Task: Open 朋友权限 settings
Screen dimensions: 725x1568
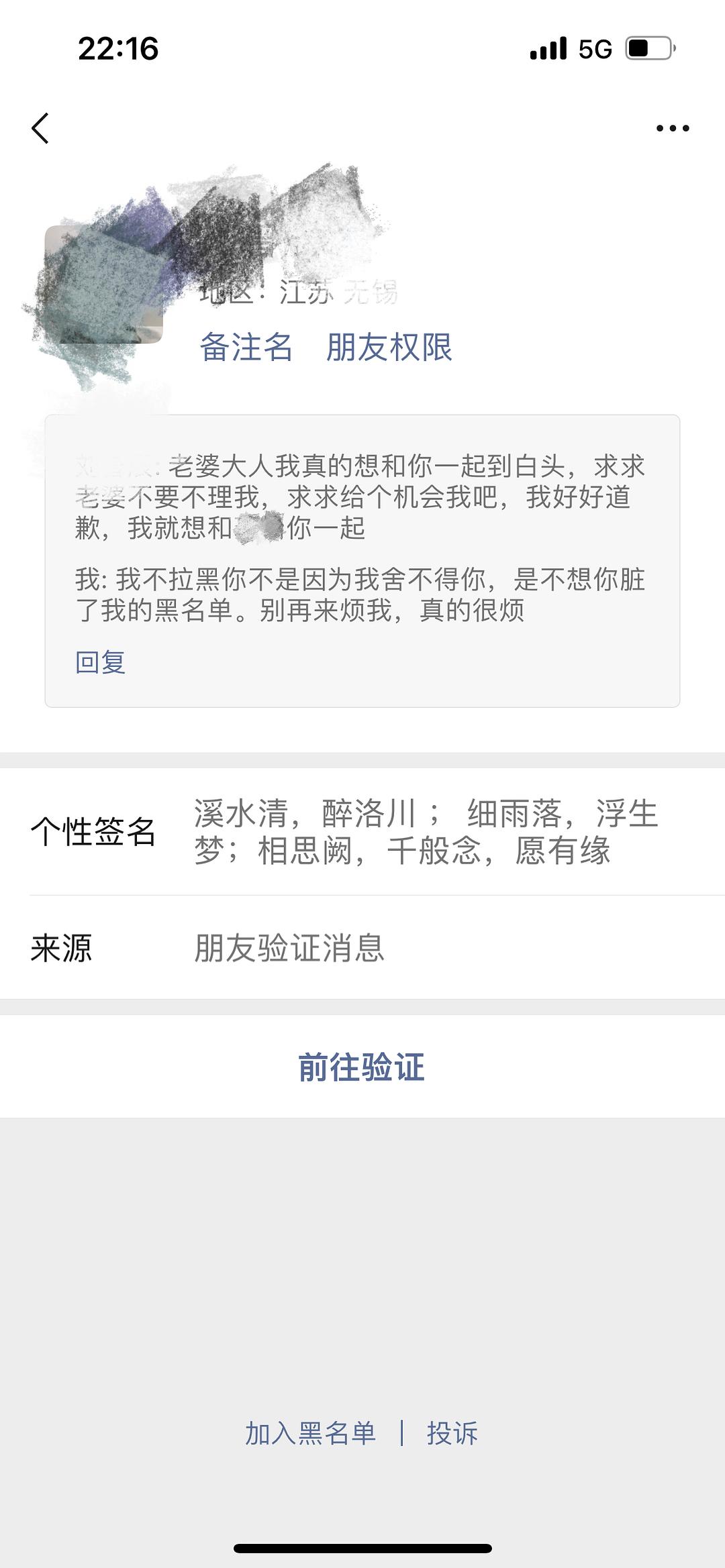Action: 389,348
